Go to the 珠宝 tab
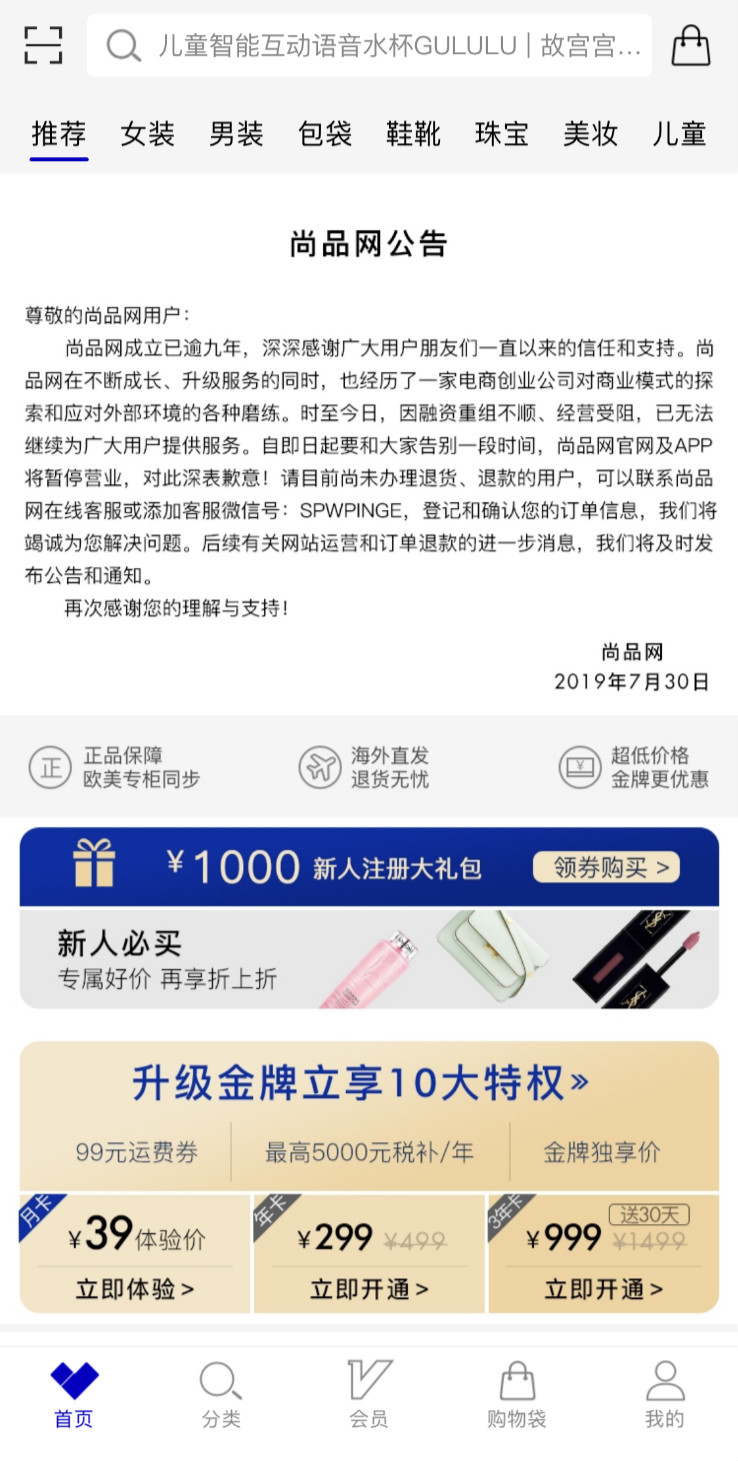Screen dimensions: 738x1461 tap(502, 133)
